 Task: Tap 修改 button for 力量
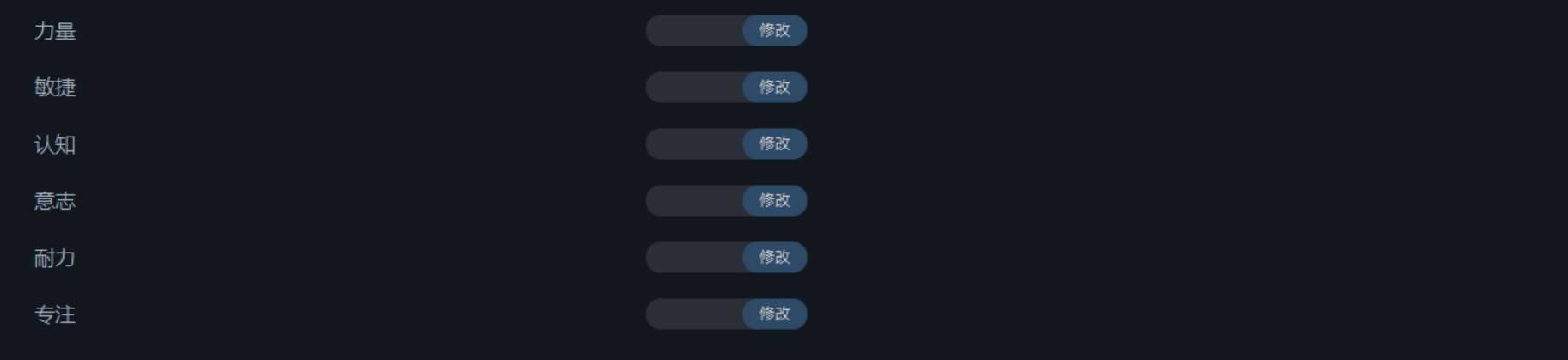click(774, 31)
